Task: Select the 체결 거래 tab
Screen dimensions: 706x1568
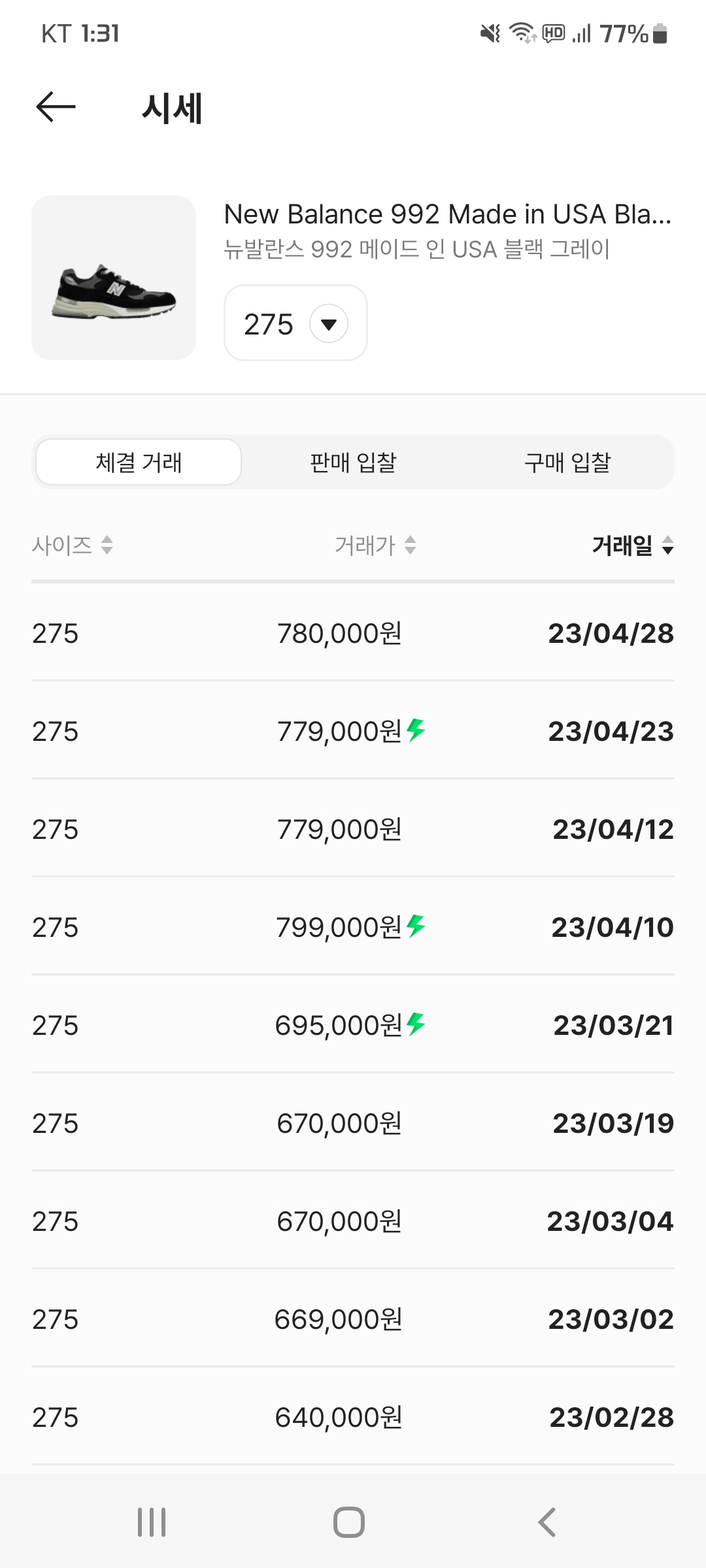Action: [139, 462]
